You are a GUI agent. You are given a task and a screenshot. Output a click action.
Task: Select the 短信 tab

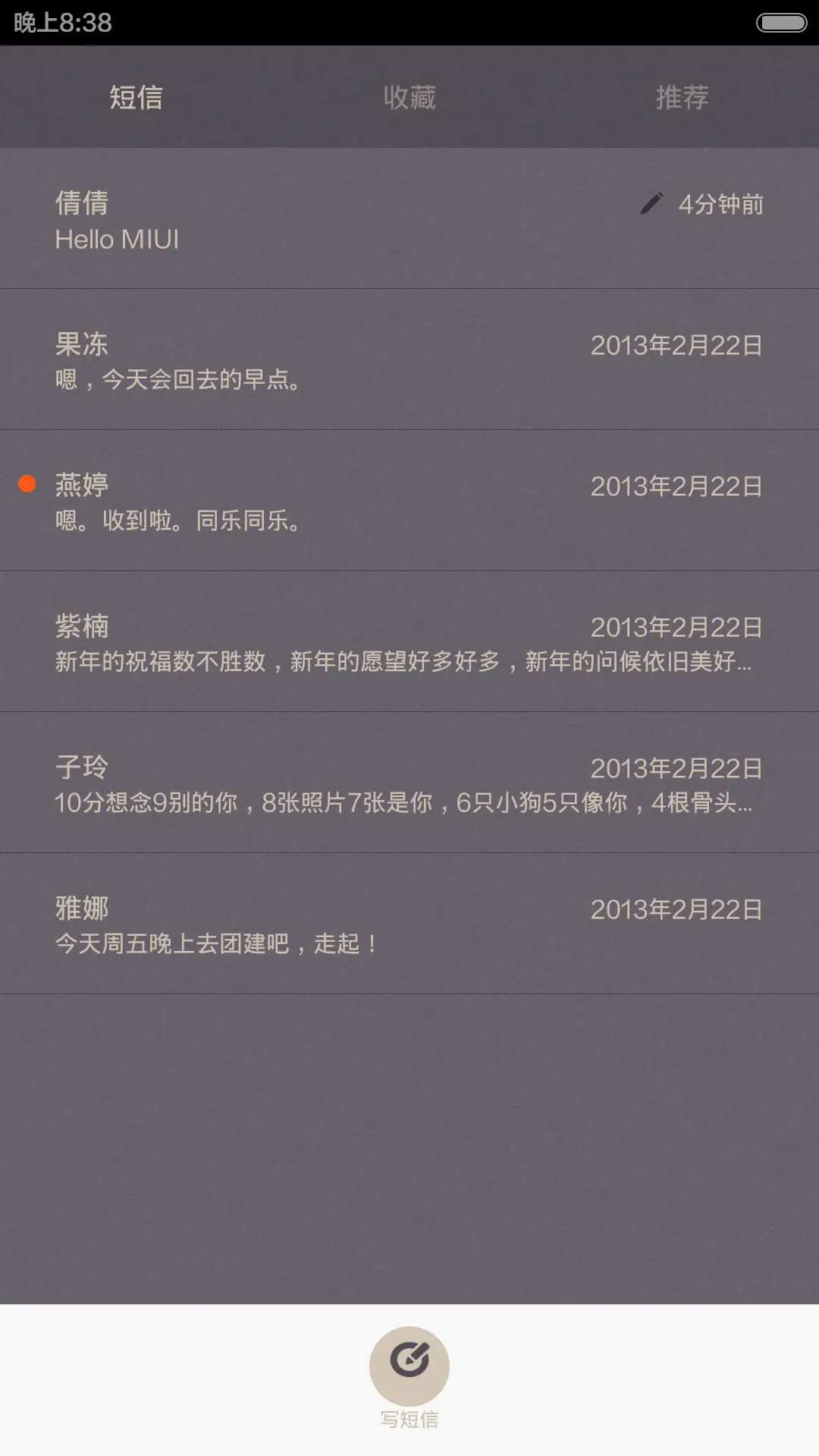(x=135, y=97)
